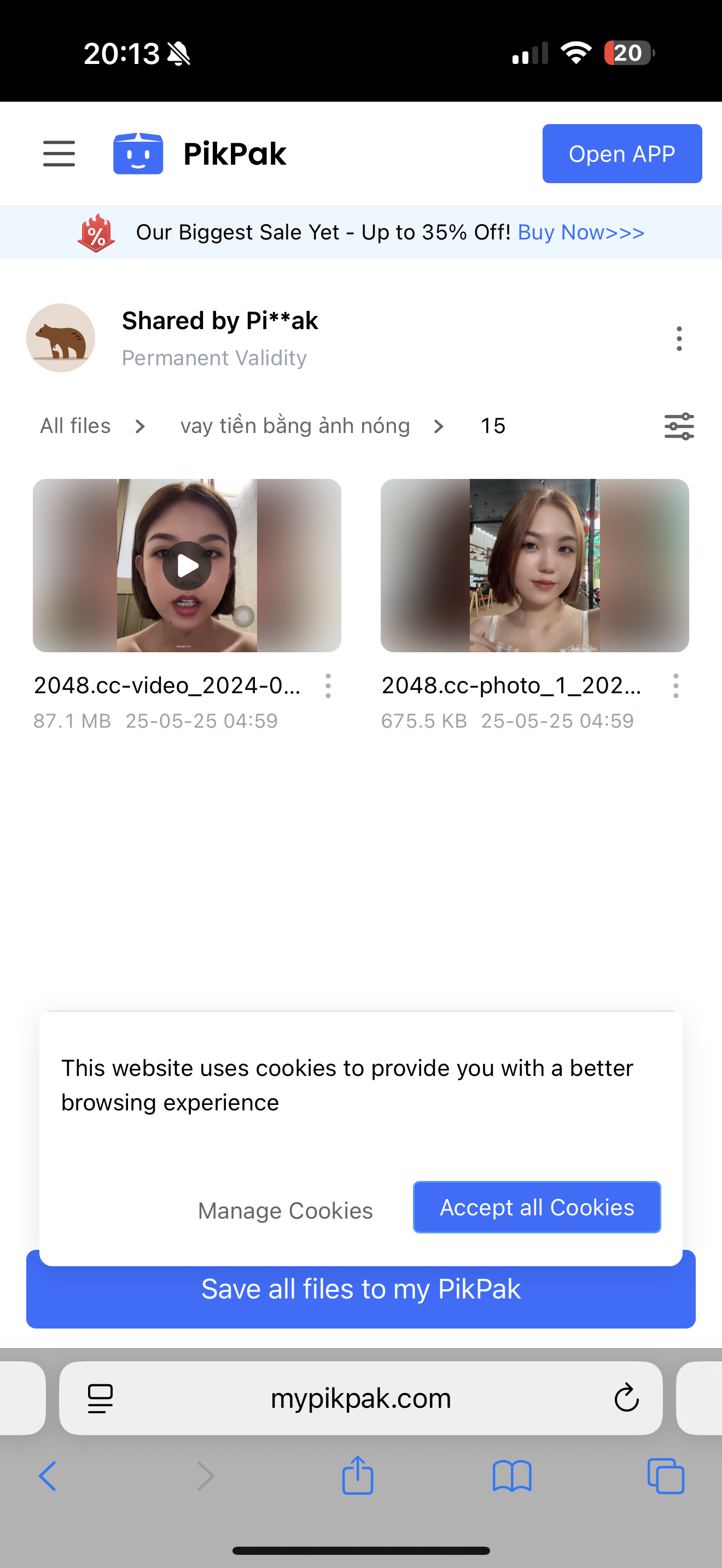Select Manage Cookies

(x=285, y=1210)
